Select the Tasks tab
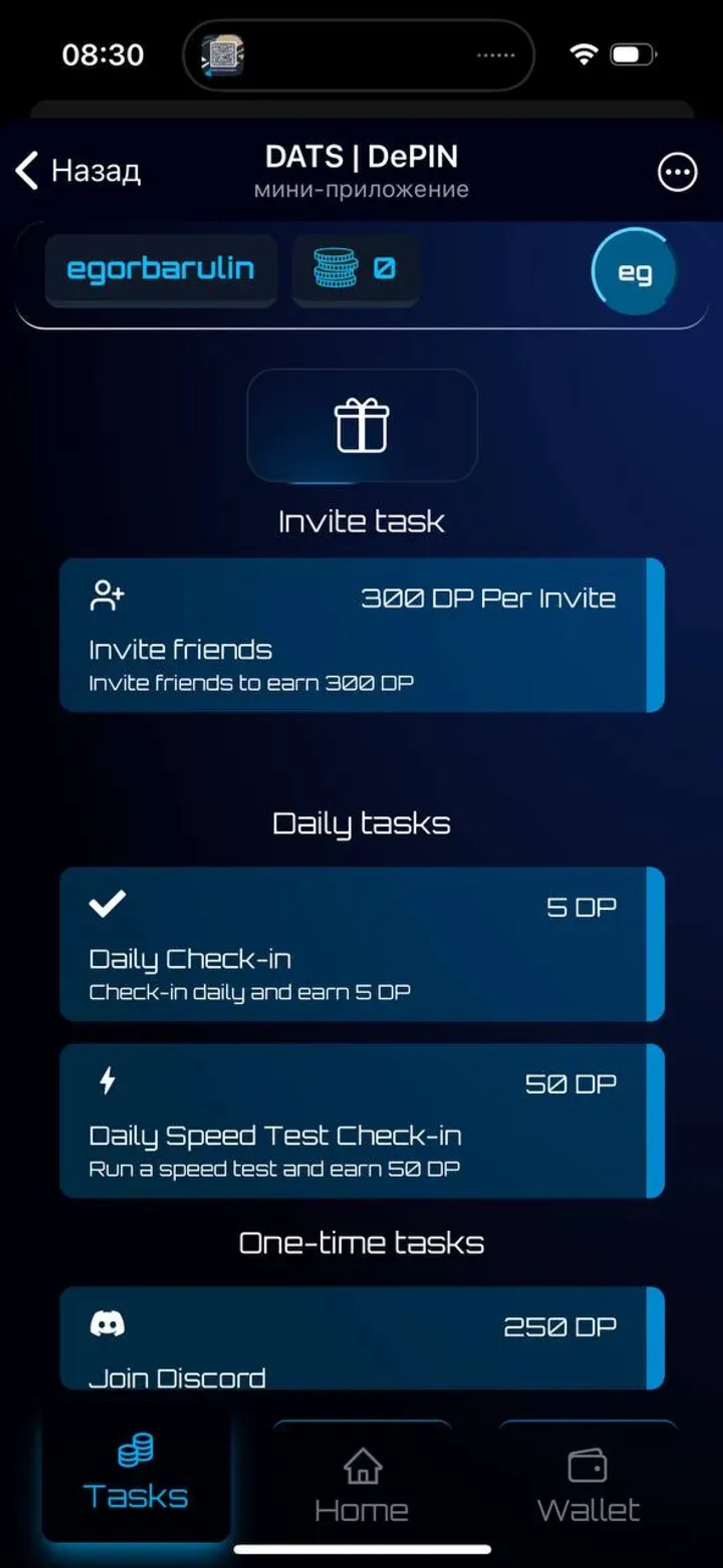The height and width of the screenshot is (1568, 723). pos(136,1480)
